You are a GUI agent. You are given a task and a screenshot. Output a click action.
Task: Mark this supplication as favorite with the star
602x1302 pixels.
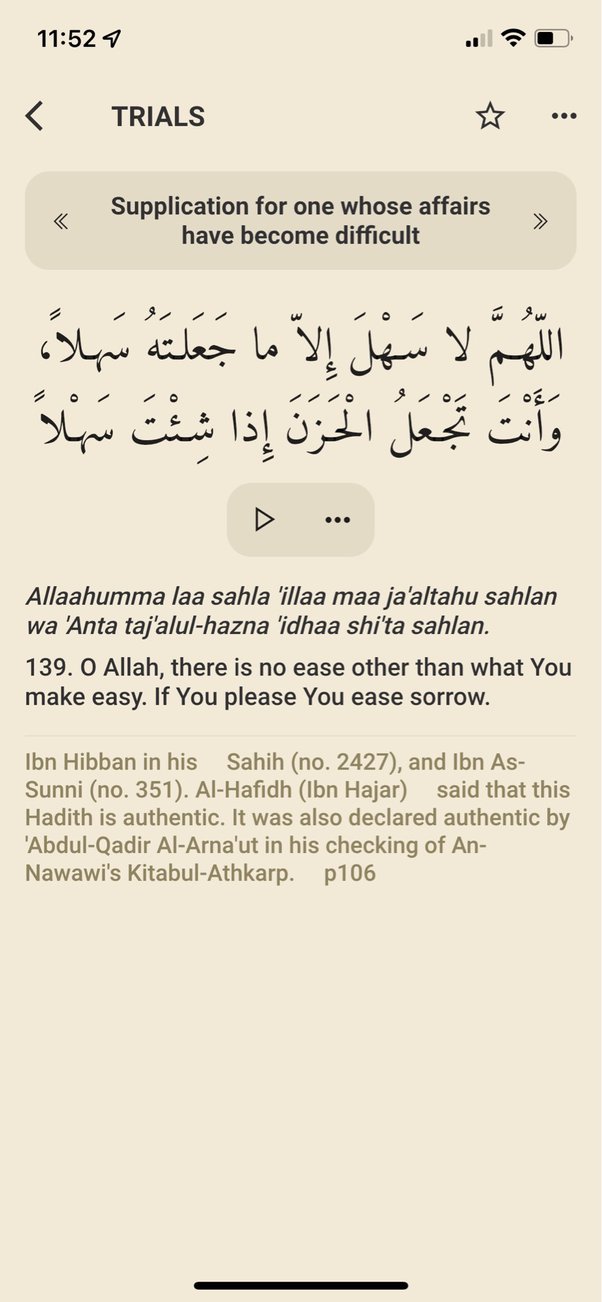pyautogui.click(x=490, y=116)
